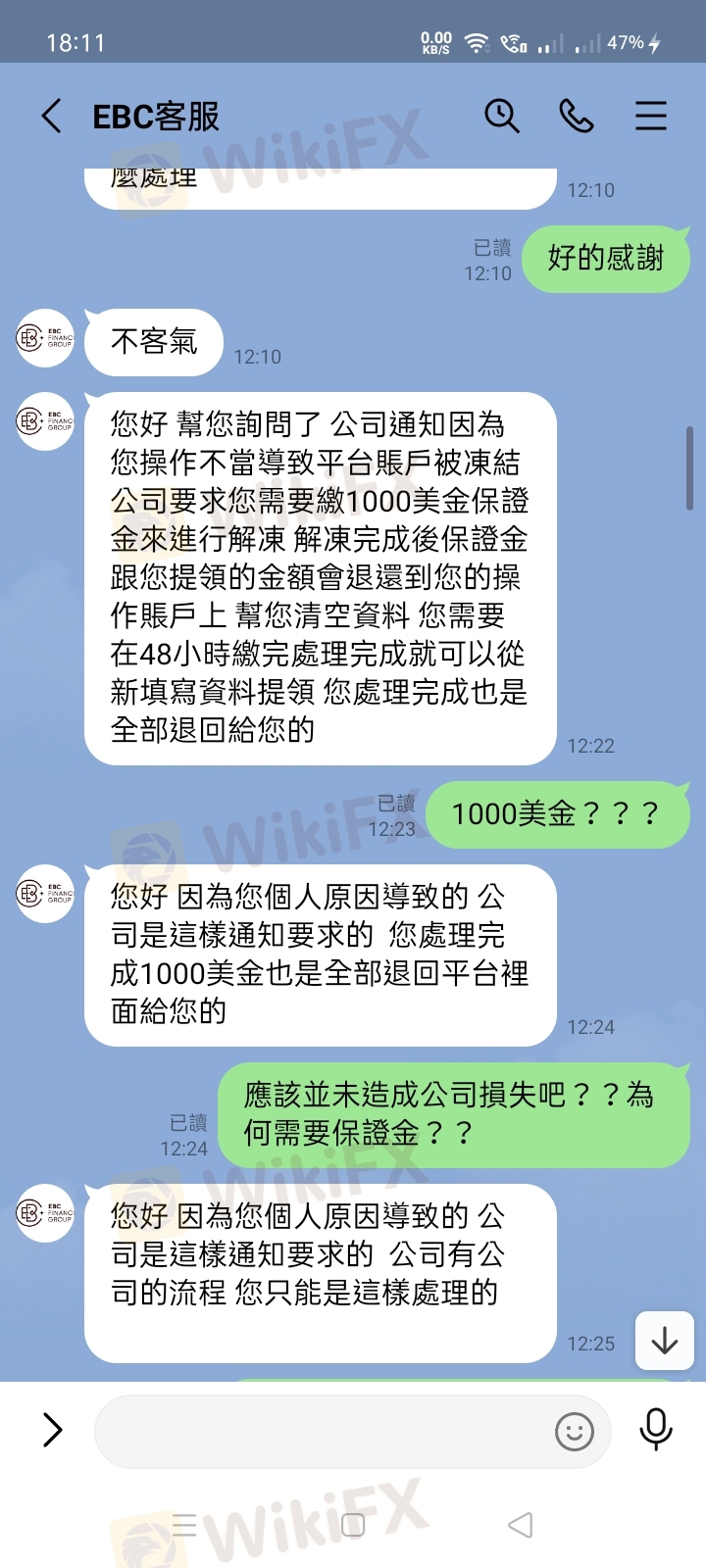Viewport: 706px width, 1568px height.
Task: Go to the system home screen
Action: coord(353,1524)
